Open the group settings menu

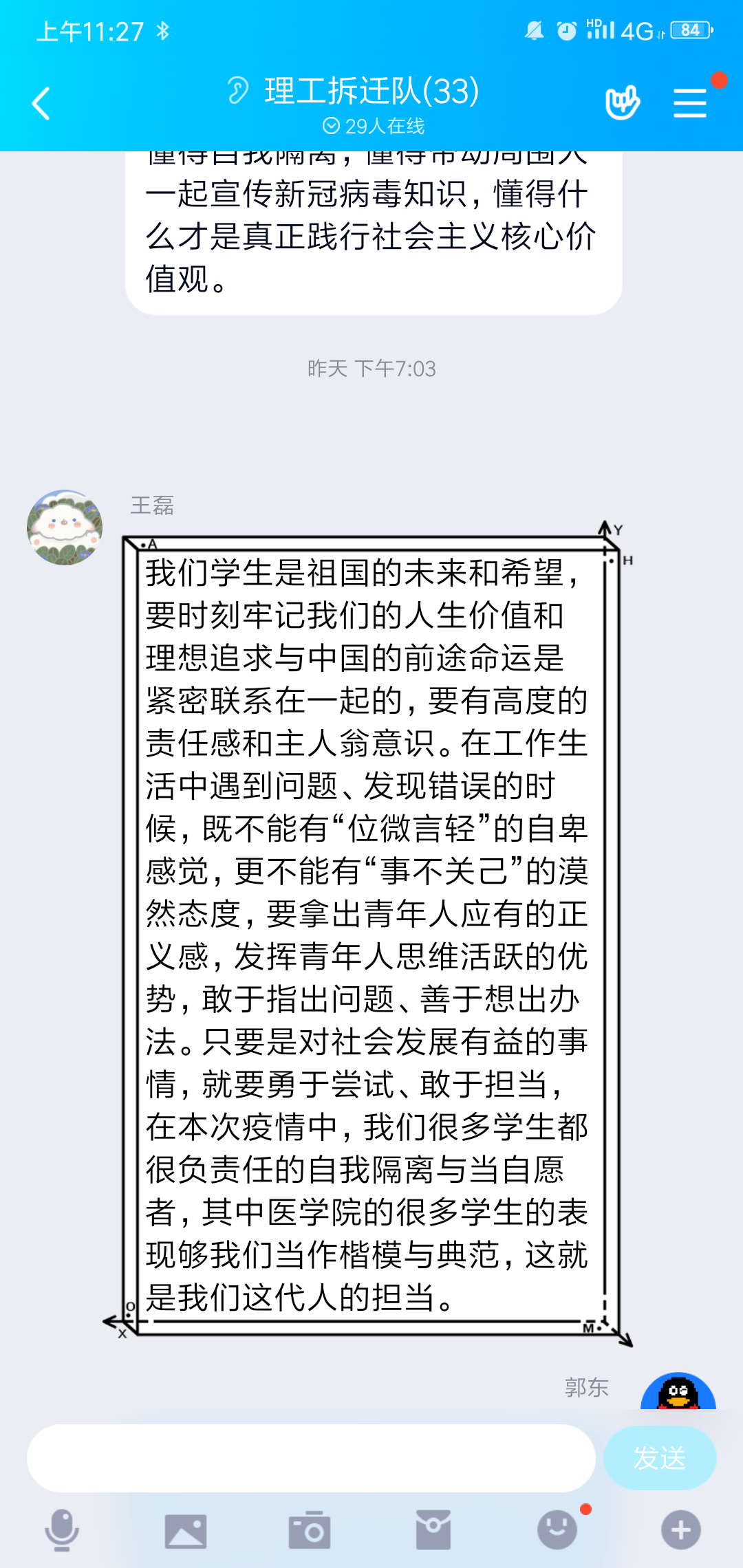pos(689,103)
